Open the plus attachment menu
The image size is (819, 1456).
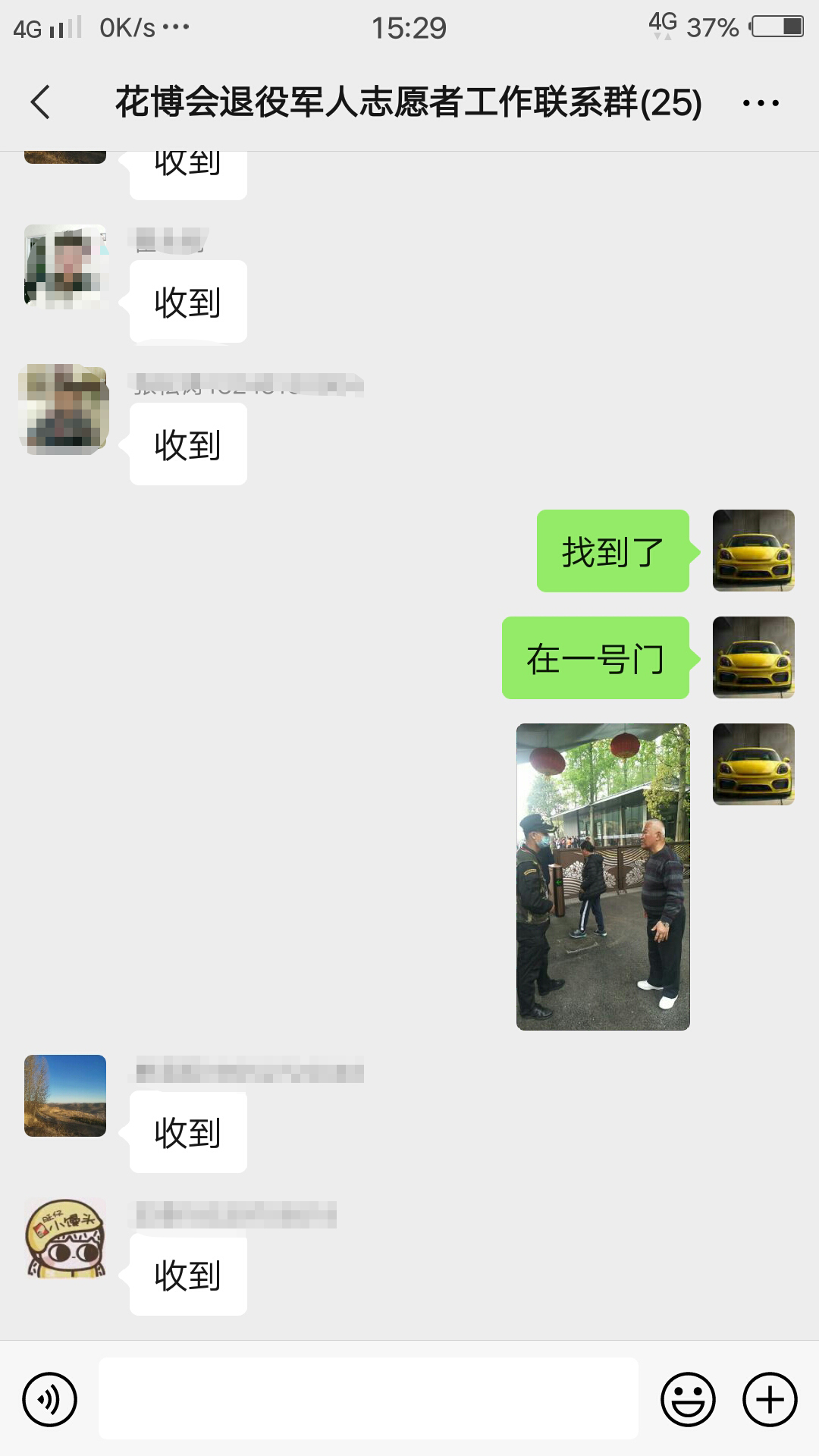770,1399
